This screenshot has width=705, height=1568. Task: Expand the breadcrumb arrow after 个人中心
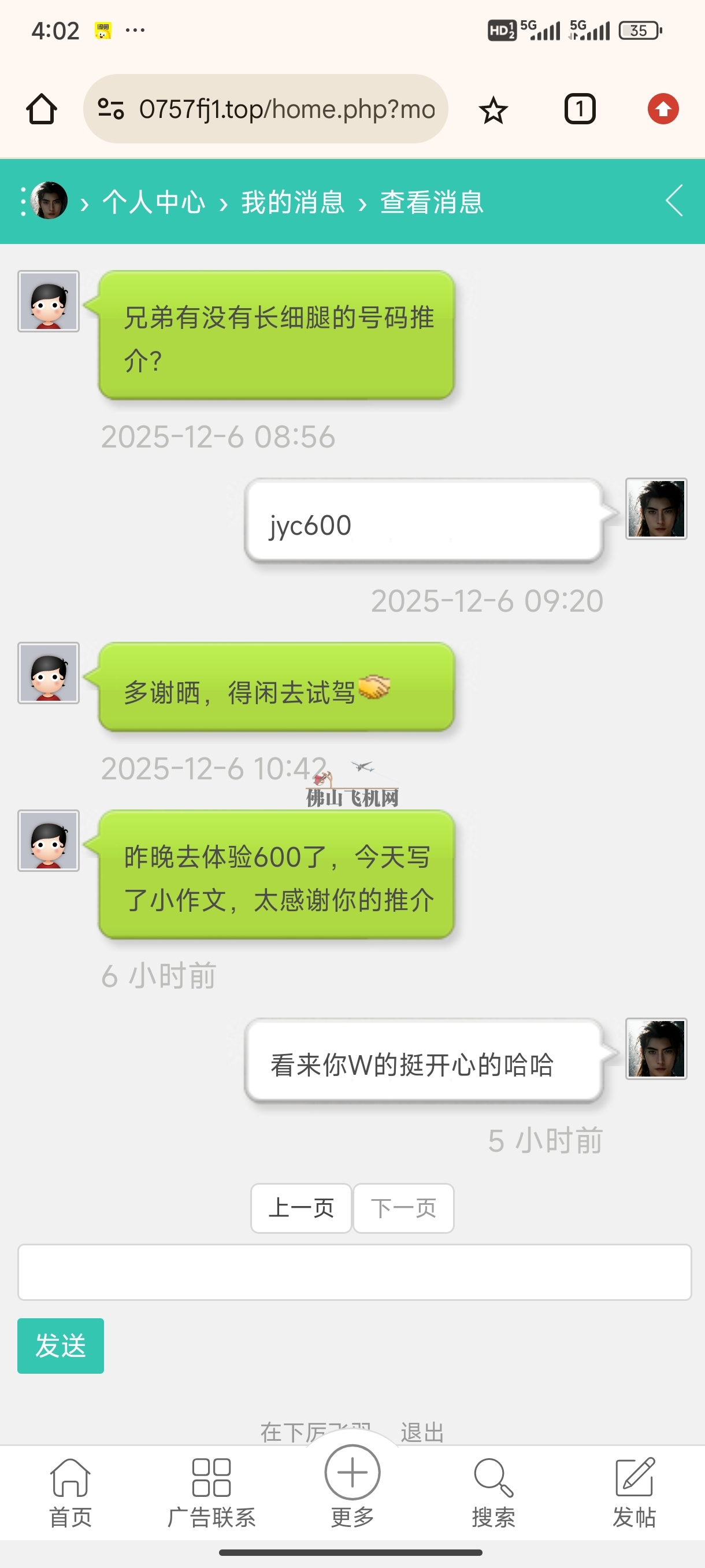coord(222,203)
